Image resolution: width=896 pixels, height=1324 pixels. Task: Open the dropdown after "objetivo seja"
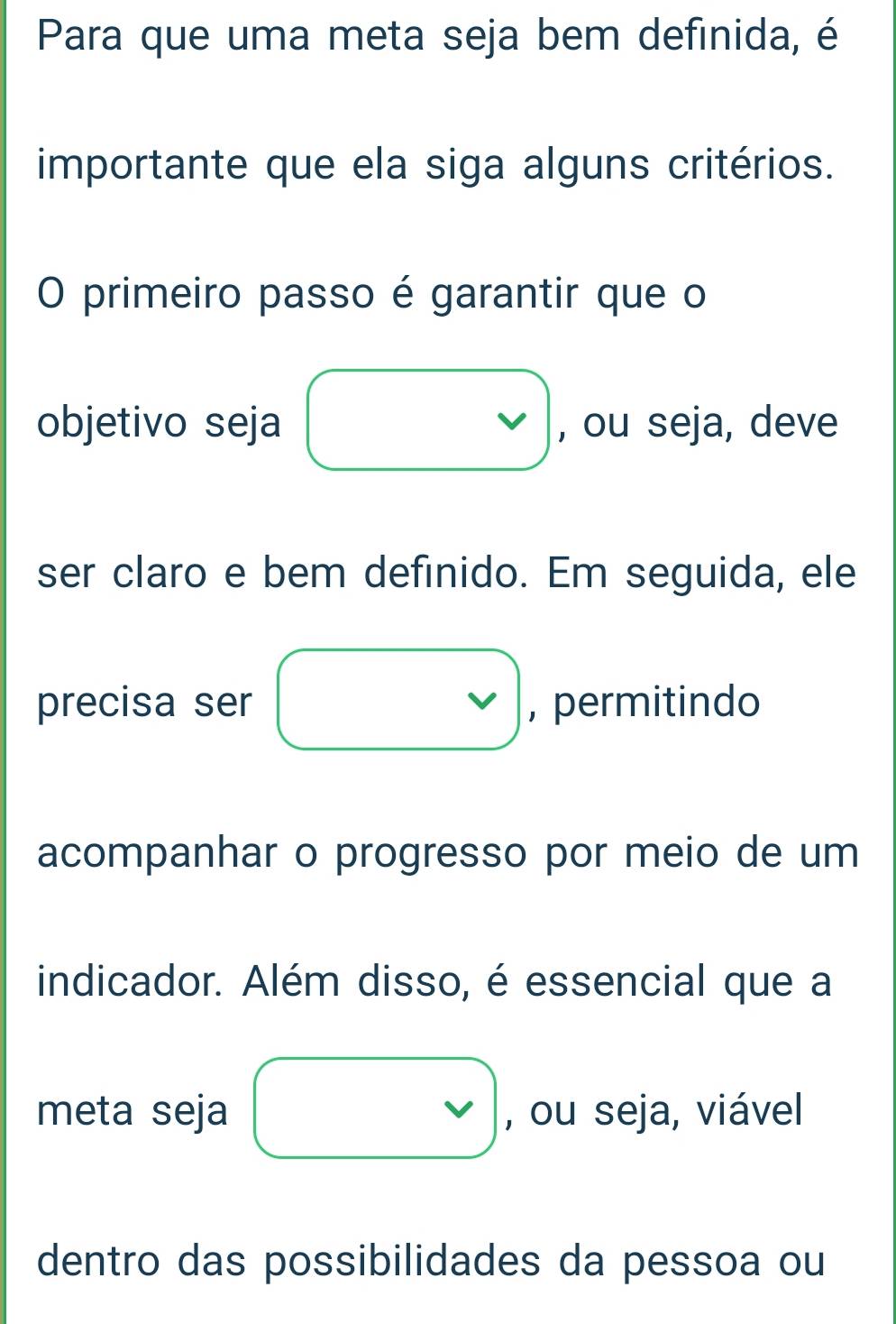pyautogui.click(x=428, y=420)
